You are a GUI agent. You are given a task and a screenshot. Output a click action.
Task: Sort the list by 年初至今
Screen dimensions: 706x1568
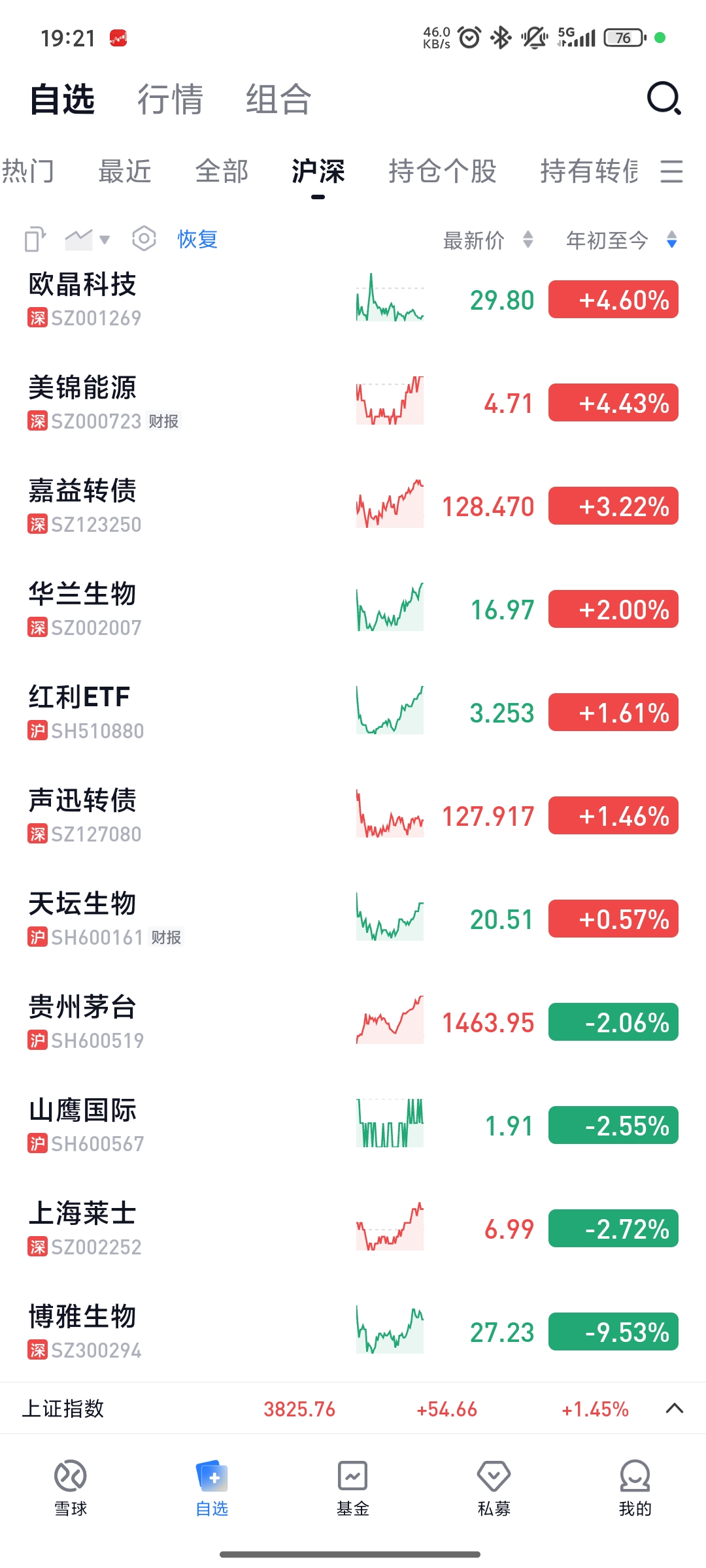tap(620, 240)
